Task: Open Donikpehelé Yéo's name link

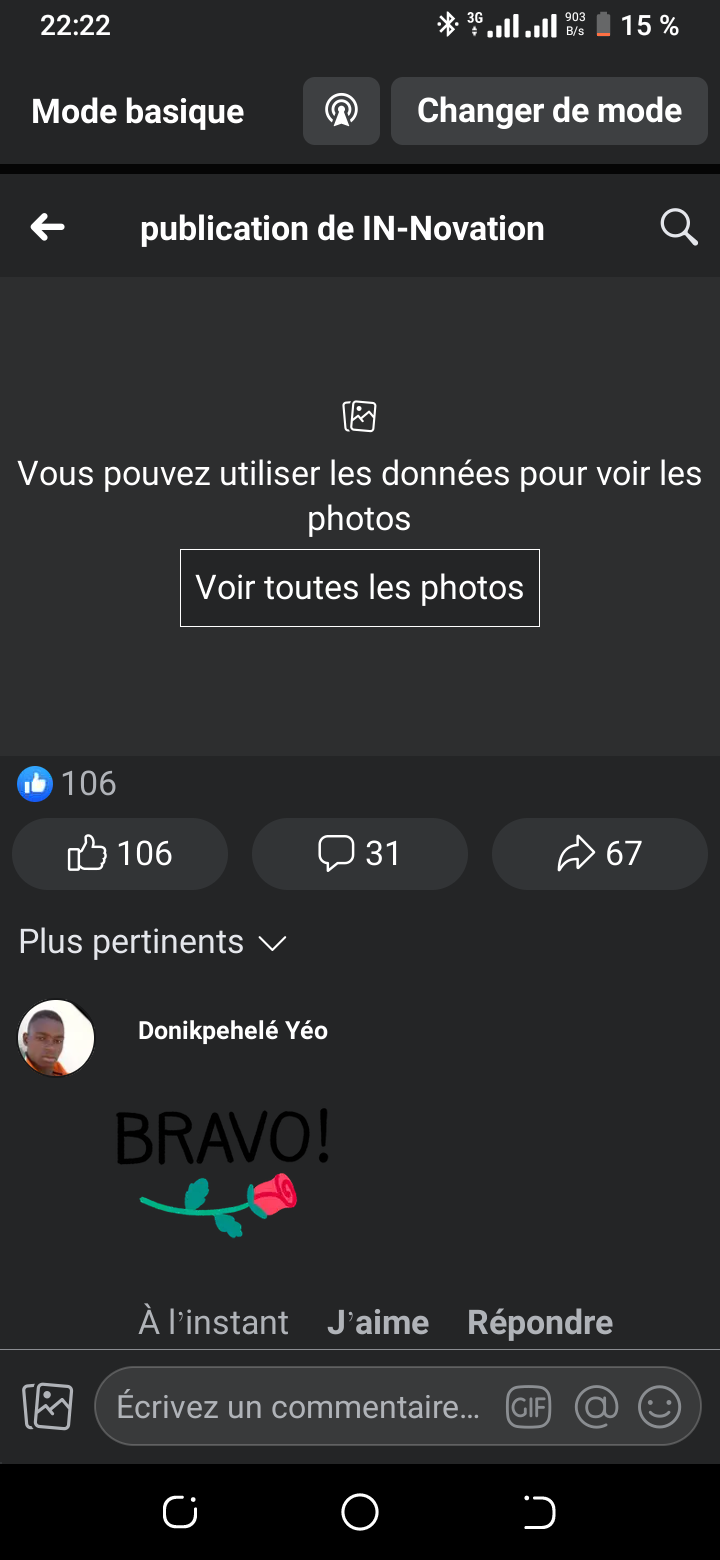Action: pyautogui.click(x=232, y=1031)
